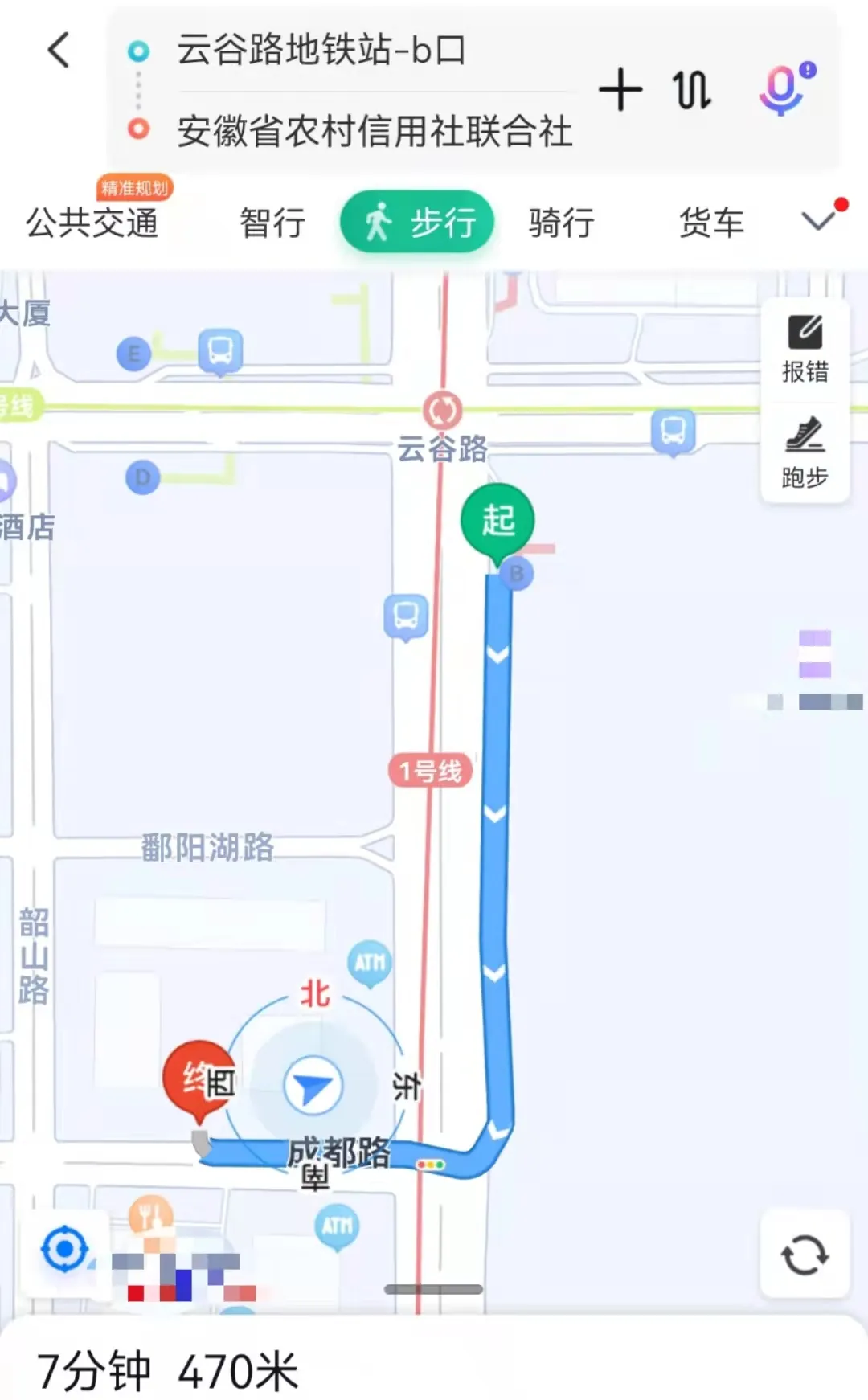Go back using the top-left arrow
Viewport: 868px width, 1400px height.
click(58, 51)
